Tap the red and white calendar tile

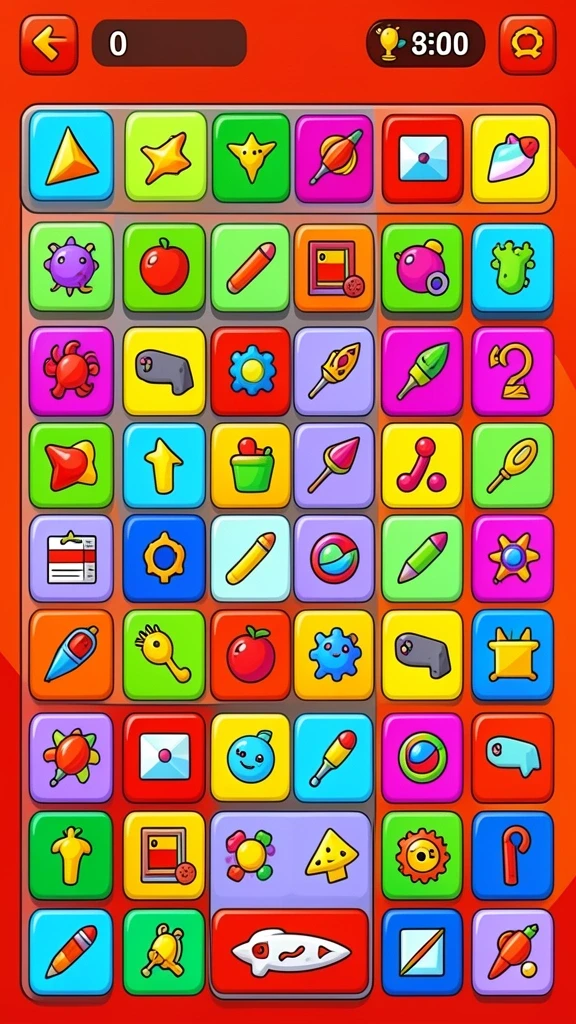click(x=71, y=558)
